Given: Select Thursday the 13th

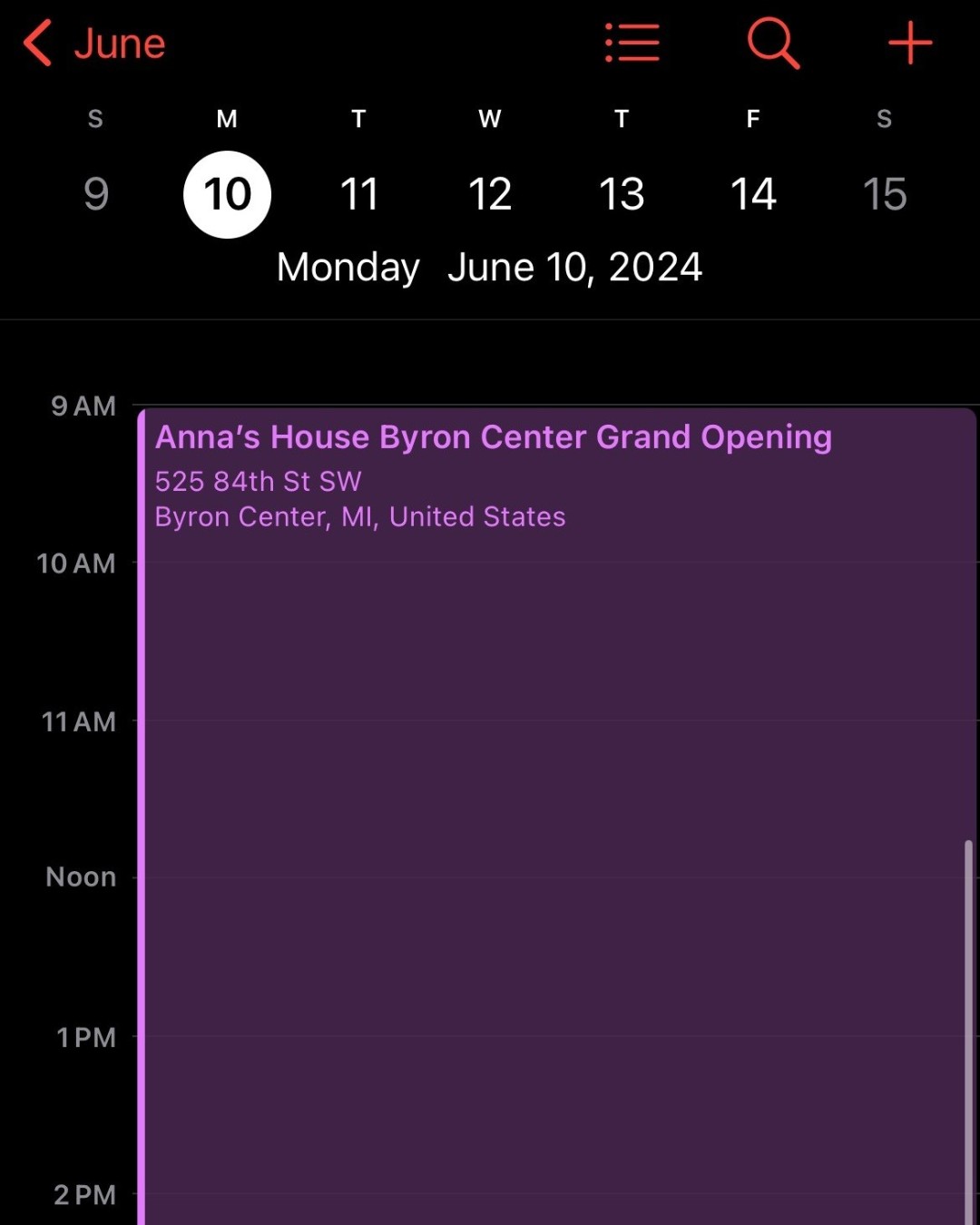Looking at the screenshot, I should coord(622,193).
